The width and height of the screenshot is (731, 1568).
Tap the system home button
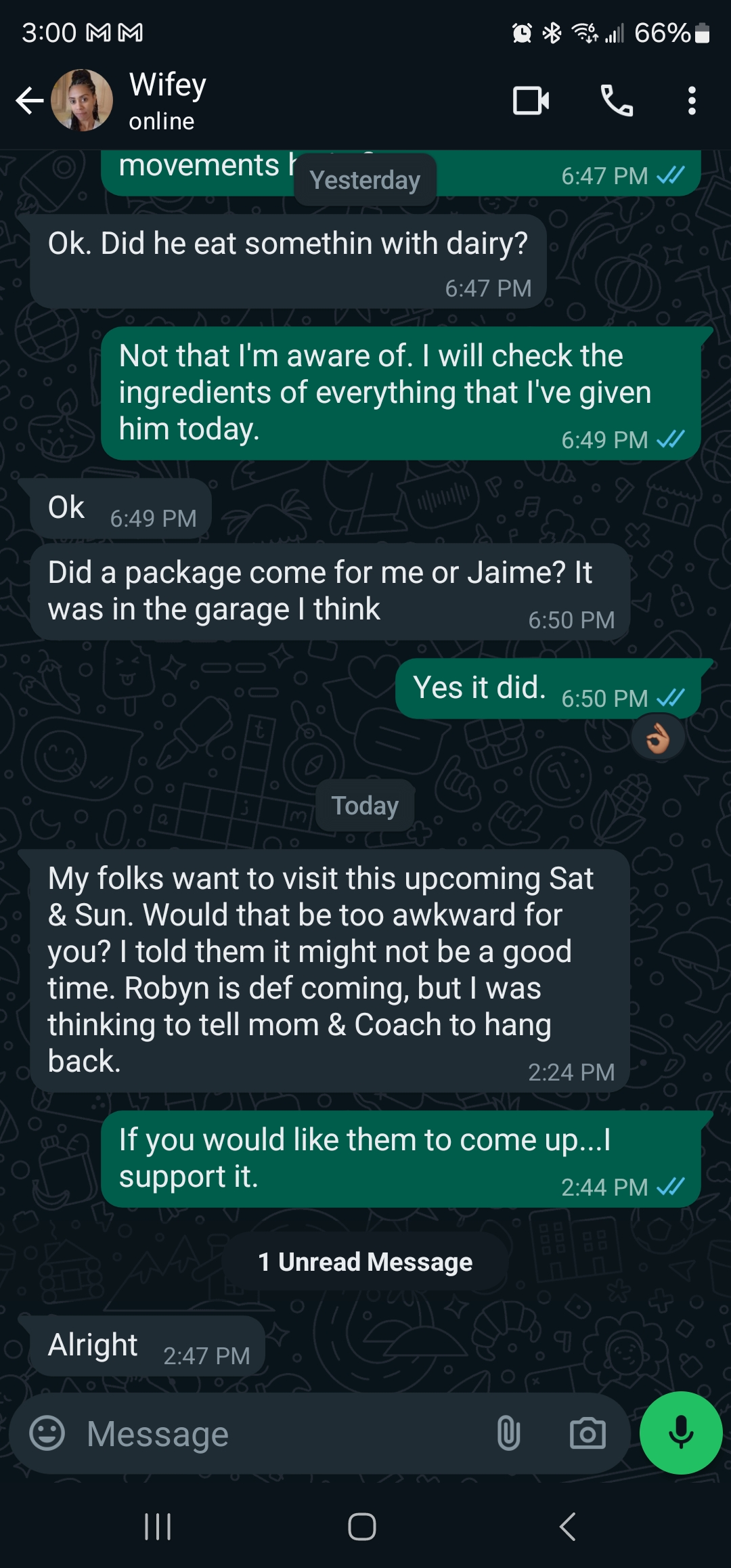pos(362,1527)
